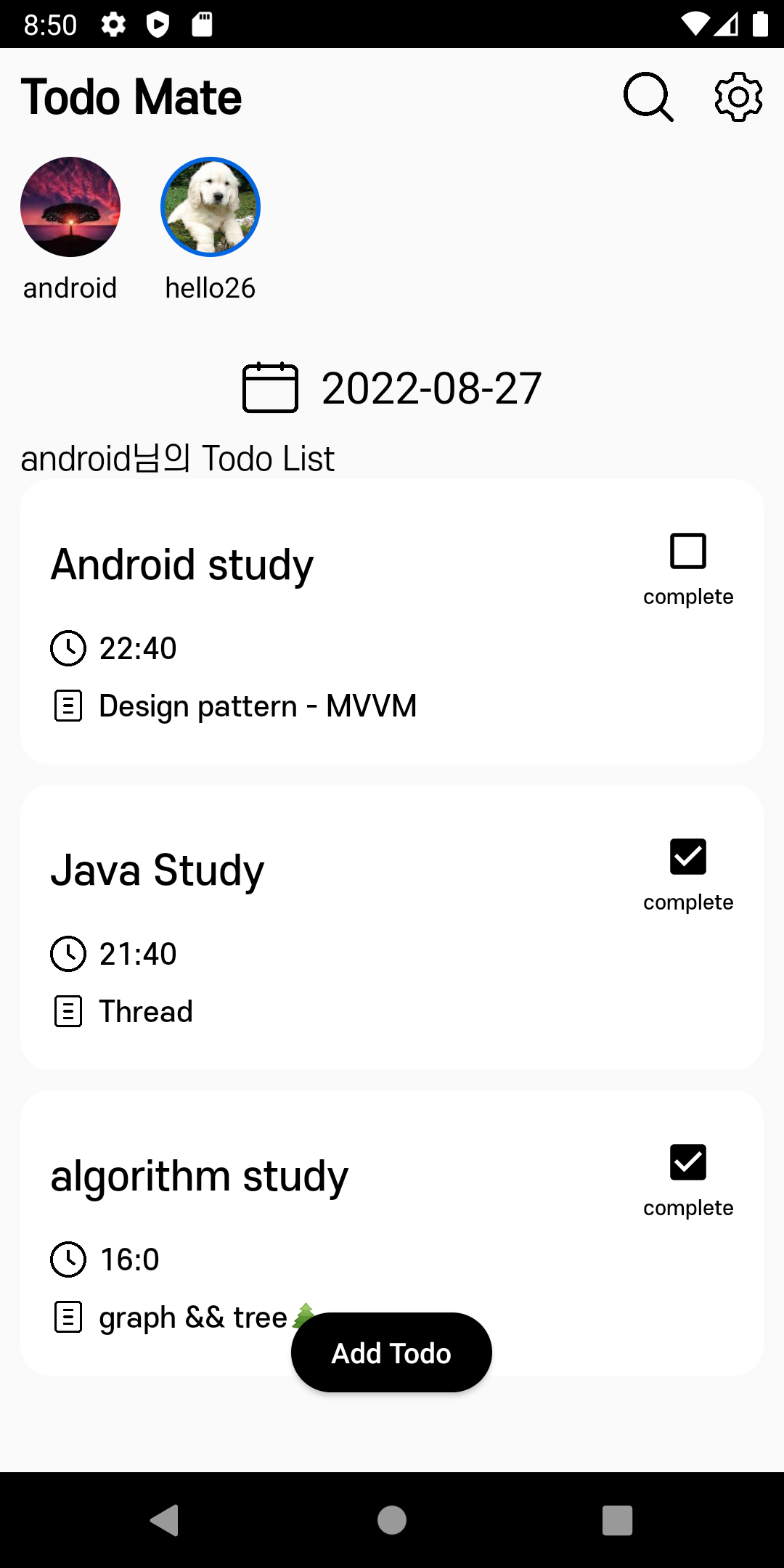Select the hello26 profile picture

[210, 207]
